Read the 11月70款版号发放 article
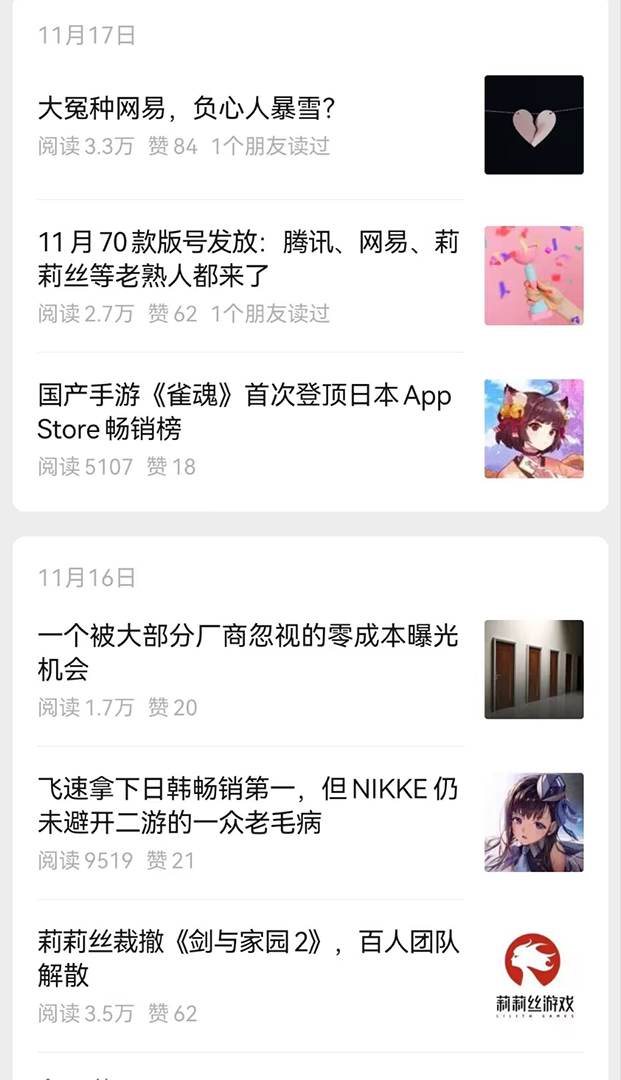 (248, 259)
